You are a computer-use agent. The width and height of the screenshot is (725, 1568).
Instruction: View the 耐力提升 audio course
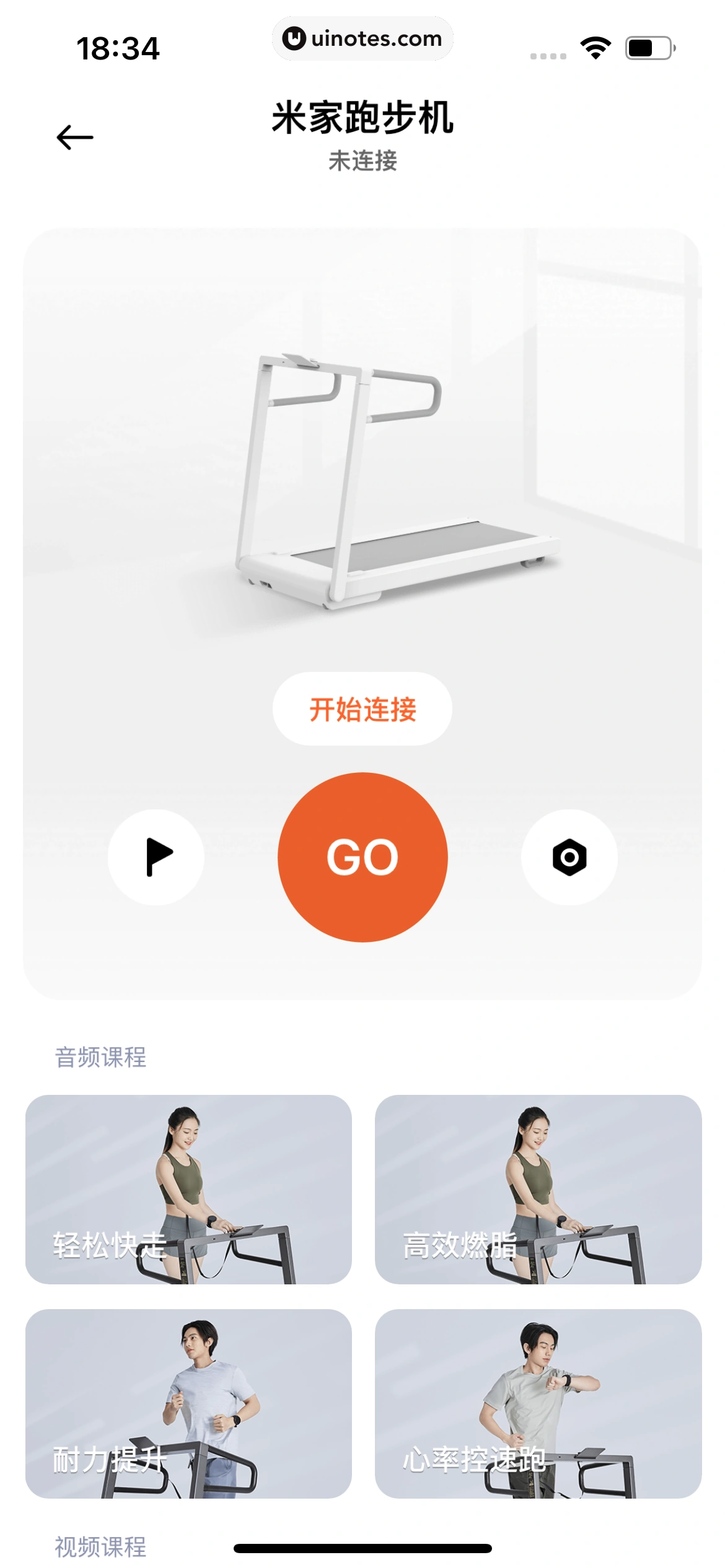coord(188,1403)
